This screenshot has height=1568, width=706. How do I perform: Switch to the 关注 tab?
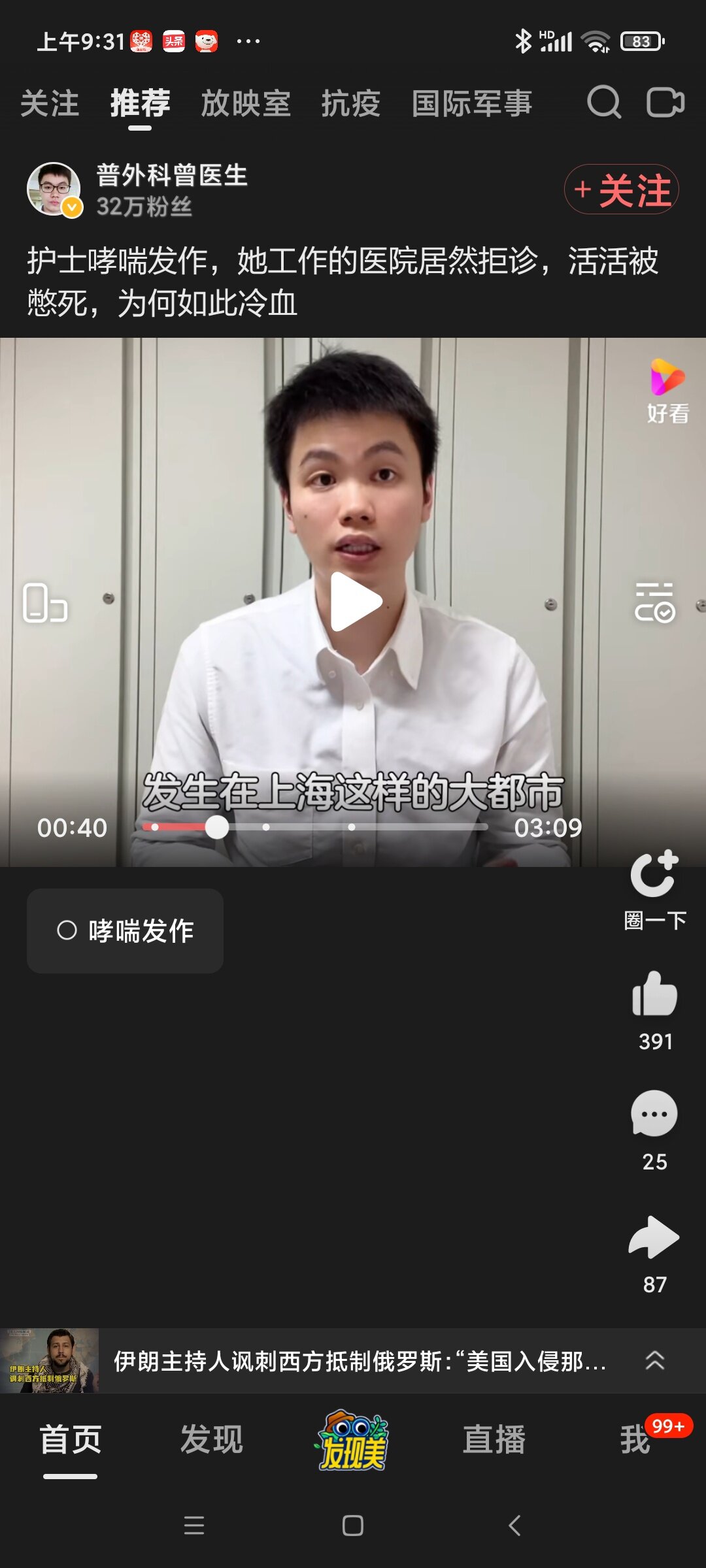pos(50,104)
